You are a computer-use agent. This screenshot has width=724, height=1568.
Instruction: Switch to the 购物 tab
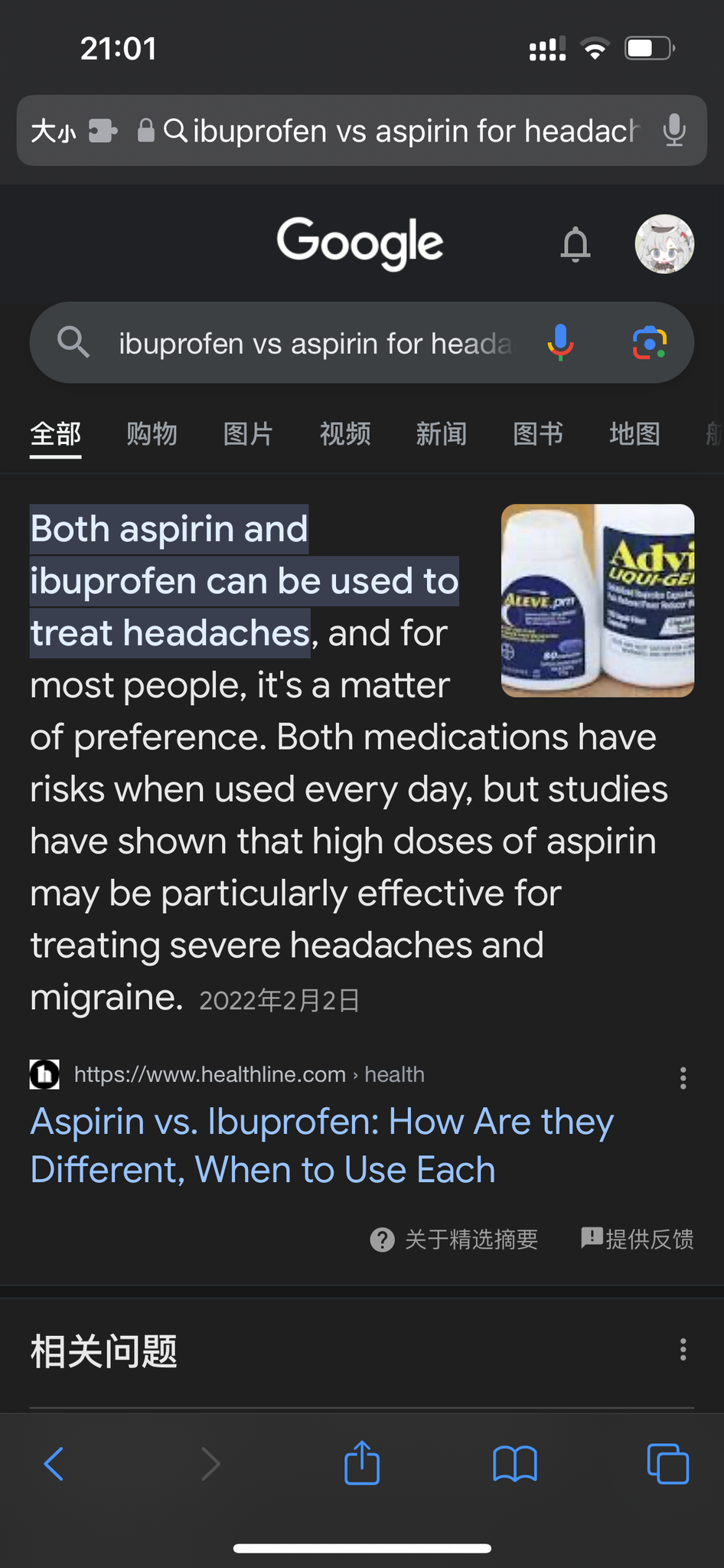click(152, 434)
